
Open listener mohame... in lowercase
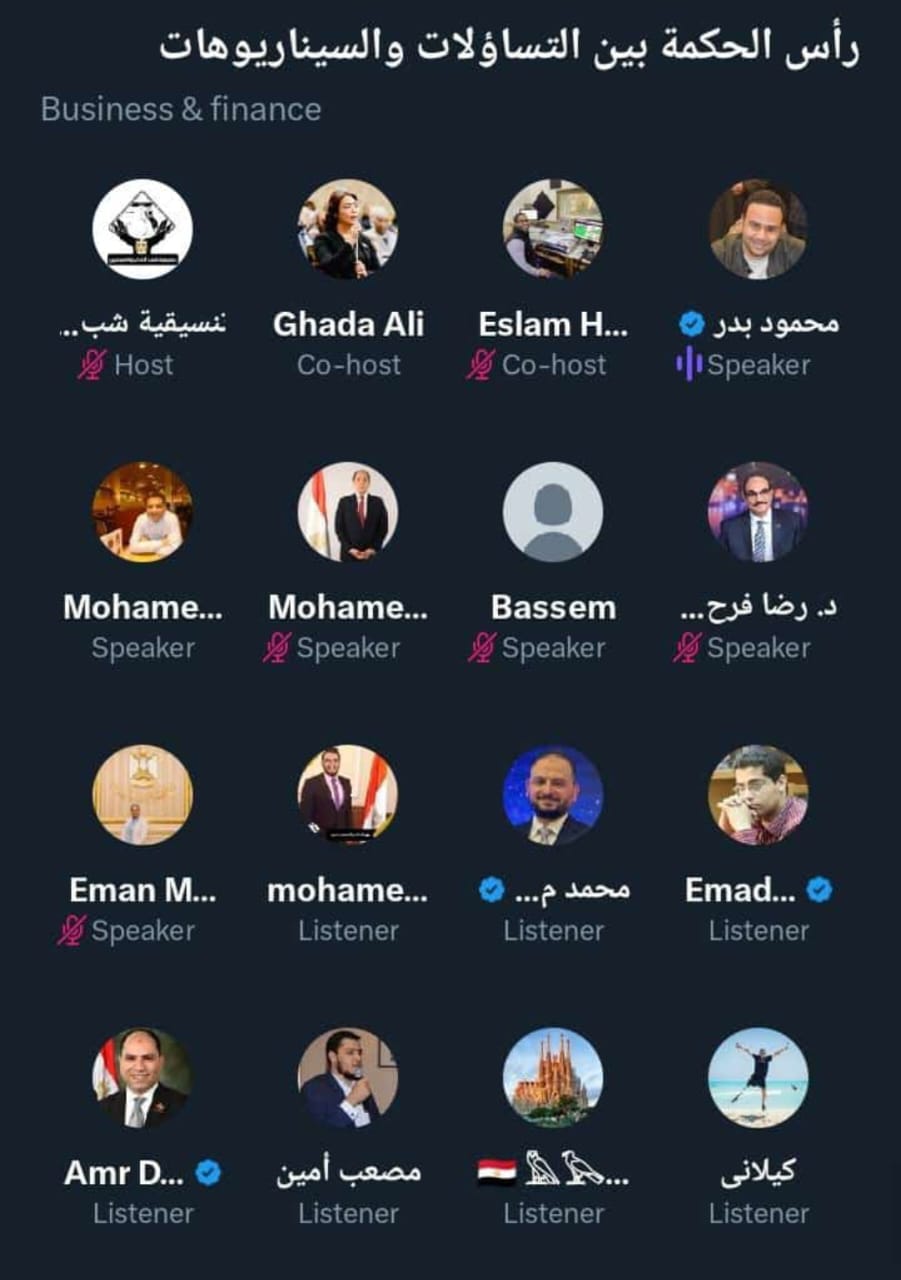click(348, 795)
